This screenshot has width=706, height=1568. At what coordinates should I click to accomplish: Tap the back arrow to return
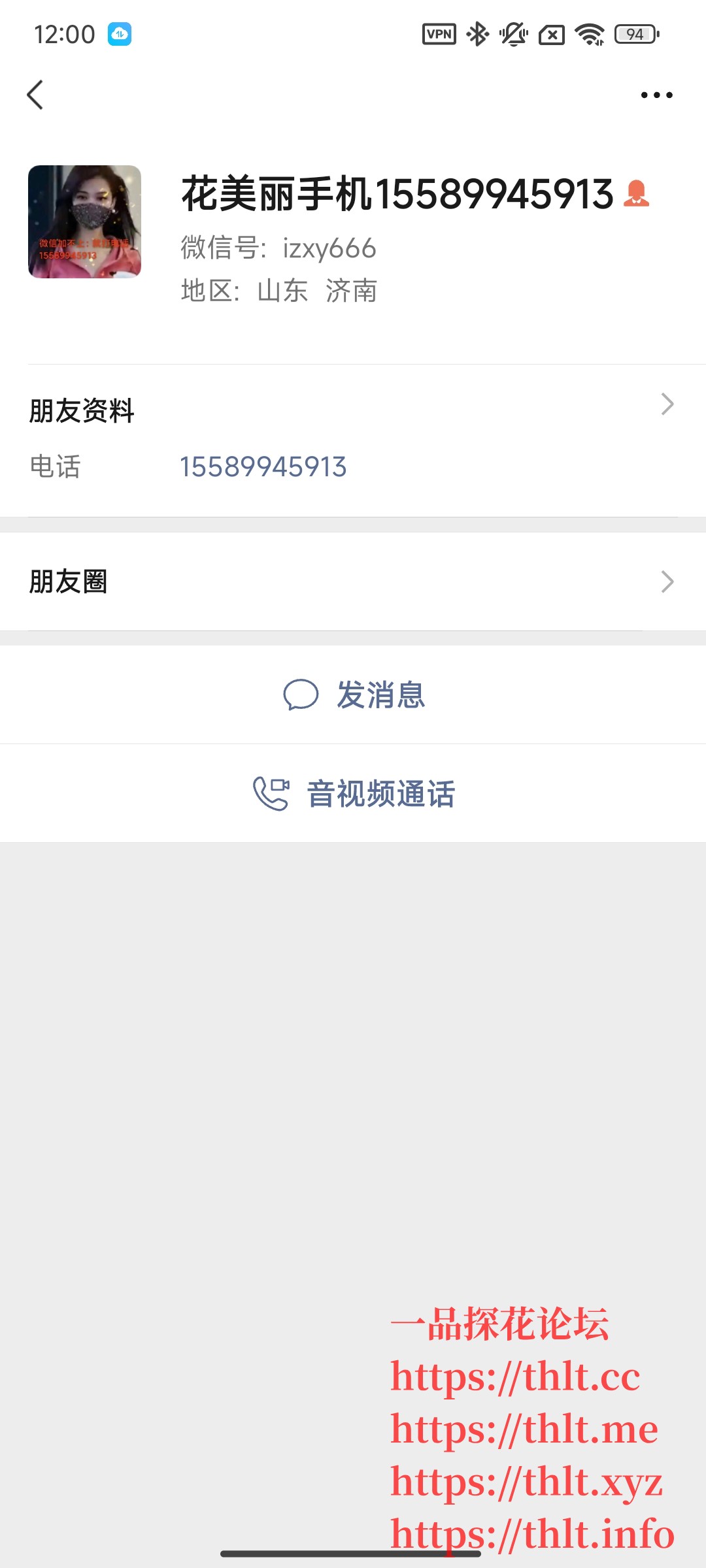coord(35,95)
